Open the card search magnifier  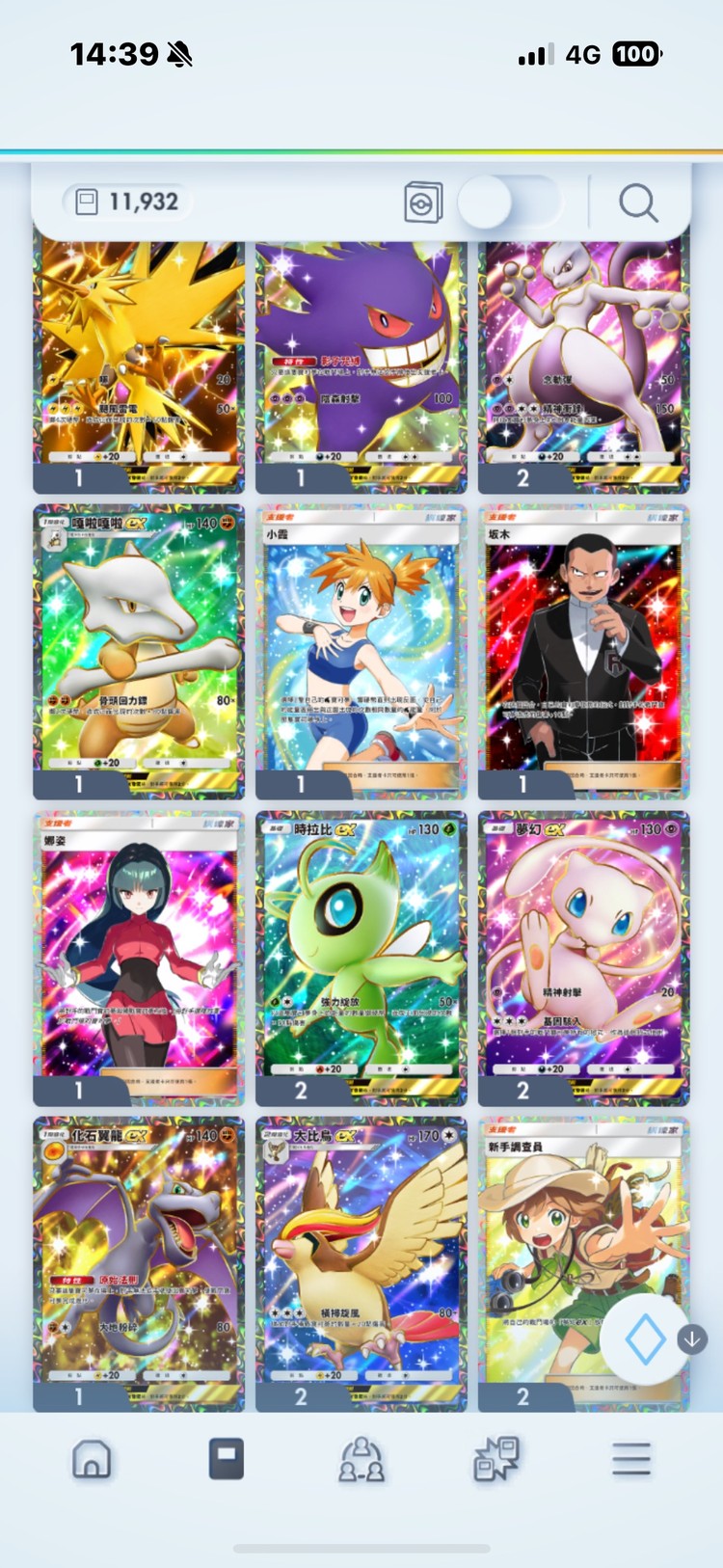pyautogui.click(x=637, y=203)
